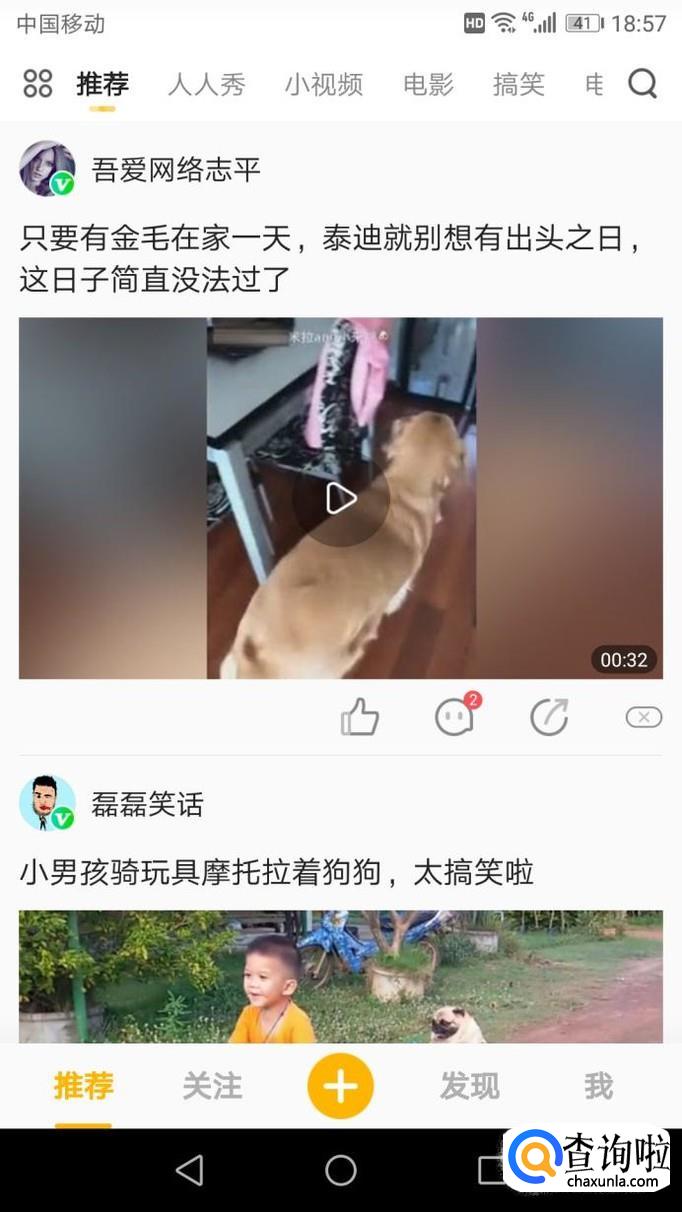
Task: Tap the system home button
Action: [x=340, y=1170]
